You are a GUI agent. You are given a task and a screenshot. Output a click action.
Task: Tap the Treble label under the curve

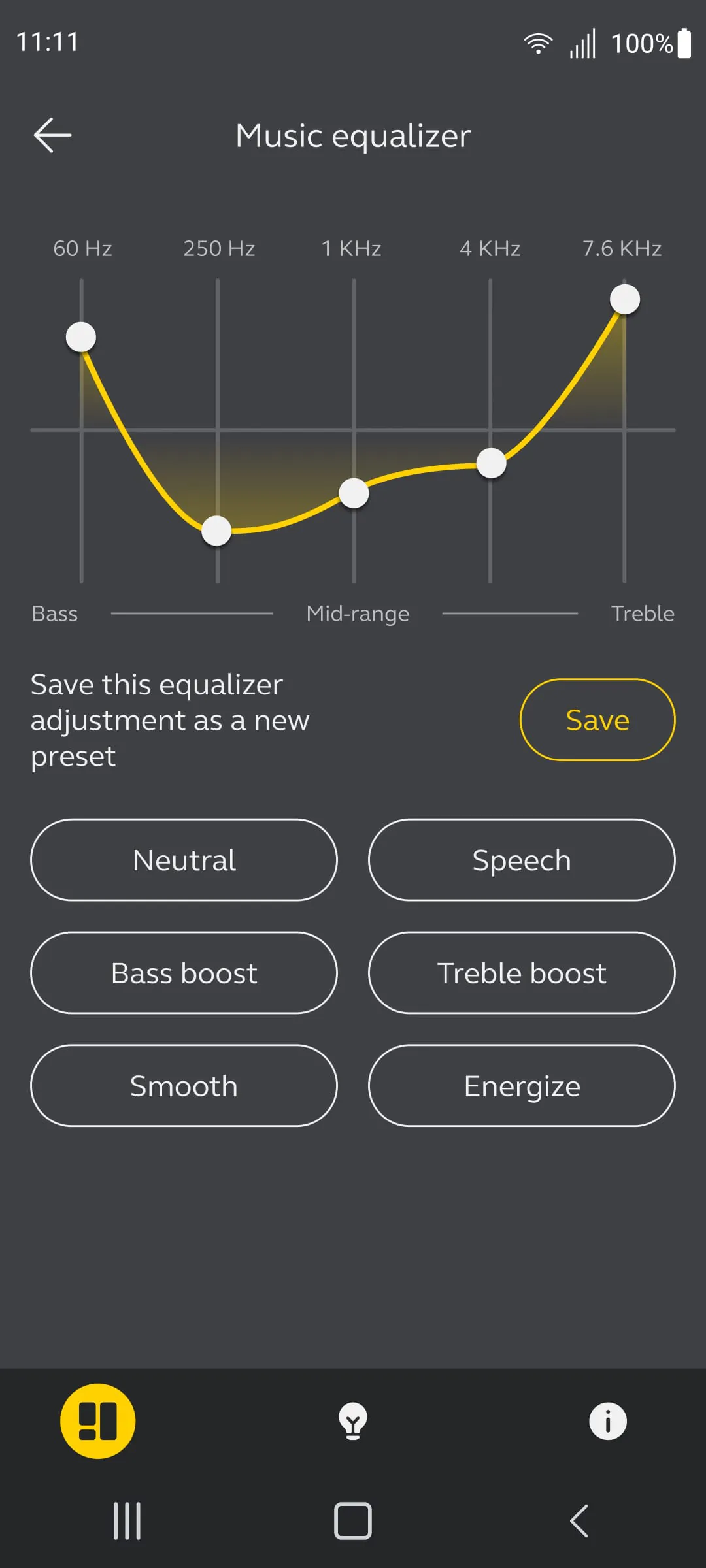click(x=643, y=613)
